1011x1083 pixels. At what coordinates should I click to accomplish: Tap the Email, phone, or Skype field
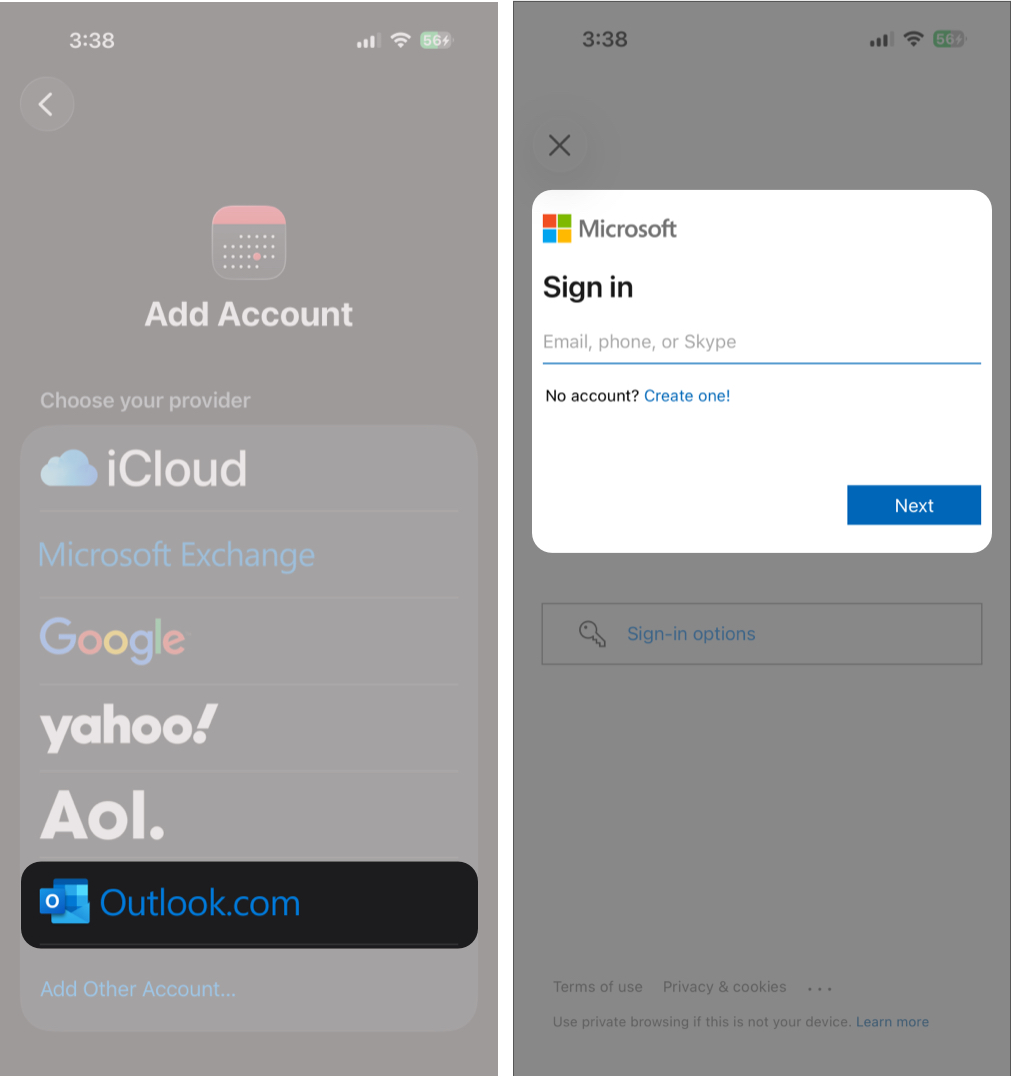coord(760,341)
